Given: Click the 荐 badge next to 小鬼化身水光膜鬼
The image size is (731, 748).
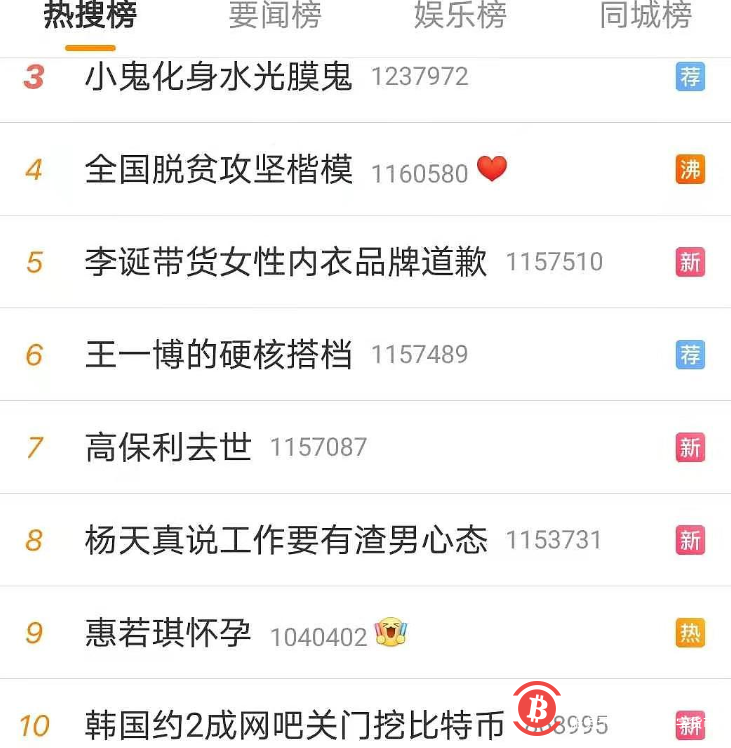Looking at the screenshot, I should (690, 77).
